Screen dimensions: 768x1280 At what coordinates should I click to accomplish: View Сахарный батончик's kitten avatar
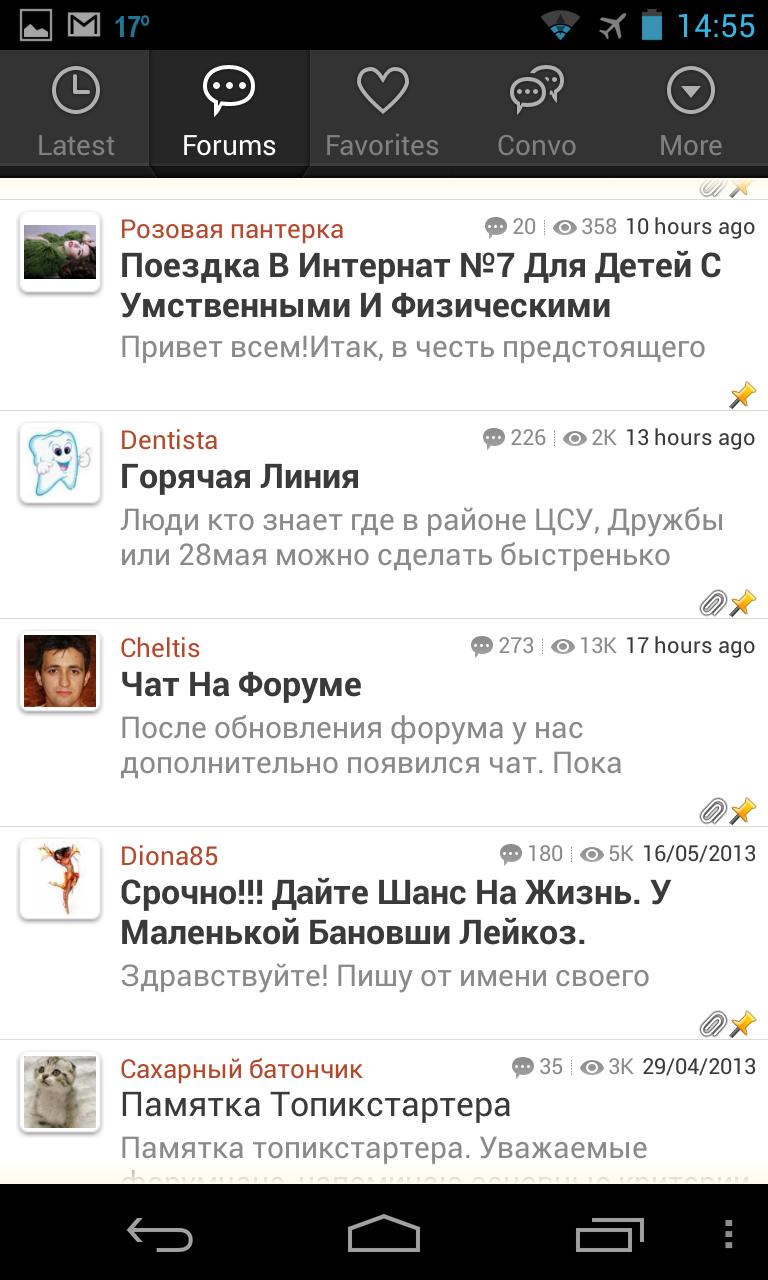(x=60, y=1090)
